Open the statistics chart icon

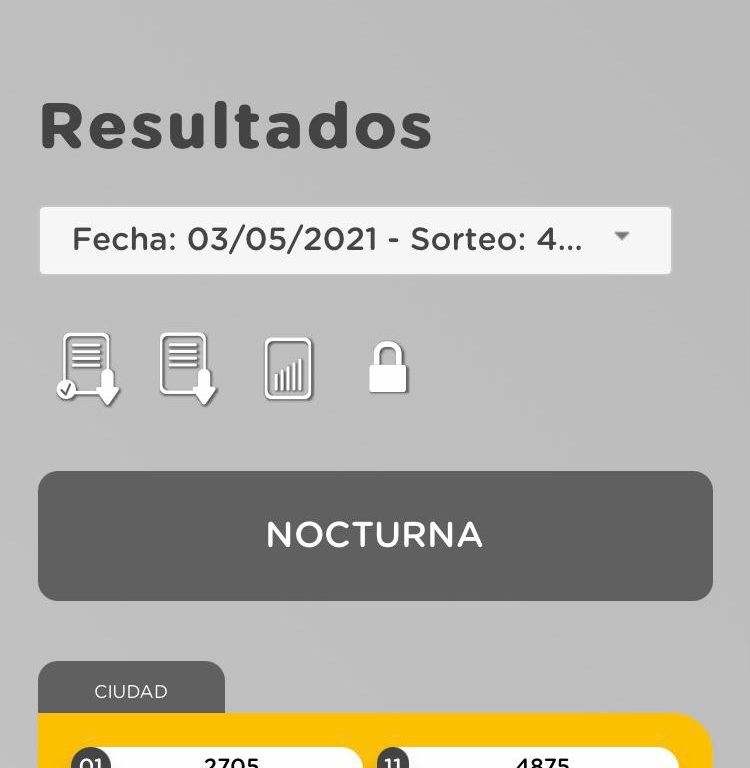288,369
